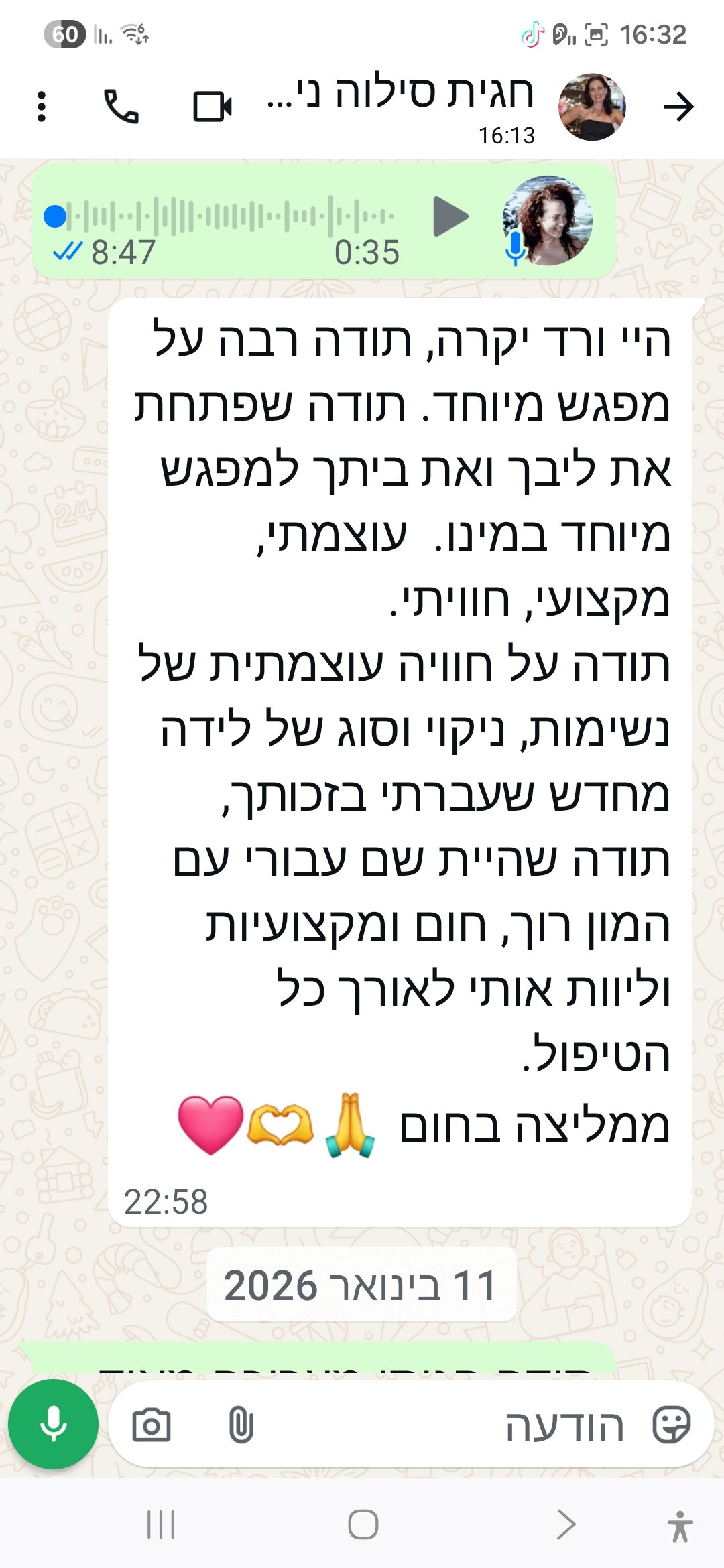Open the camera from the message bar
The width and height of the screenshot is (724, 1568).
pos(152,1425)
